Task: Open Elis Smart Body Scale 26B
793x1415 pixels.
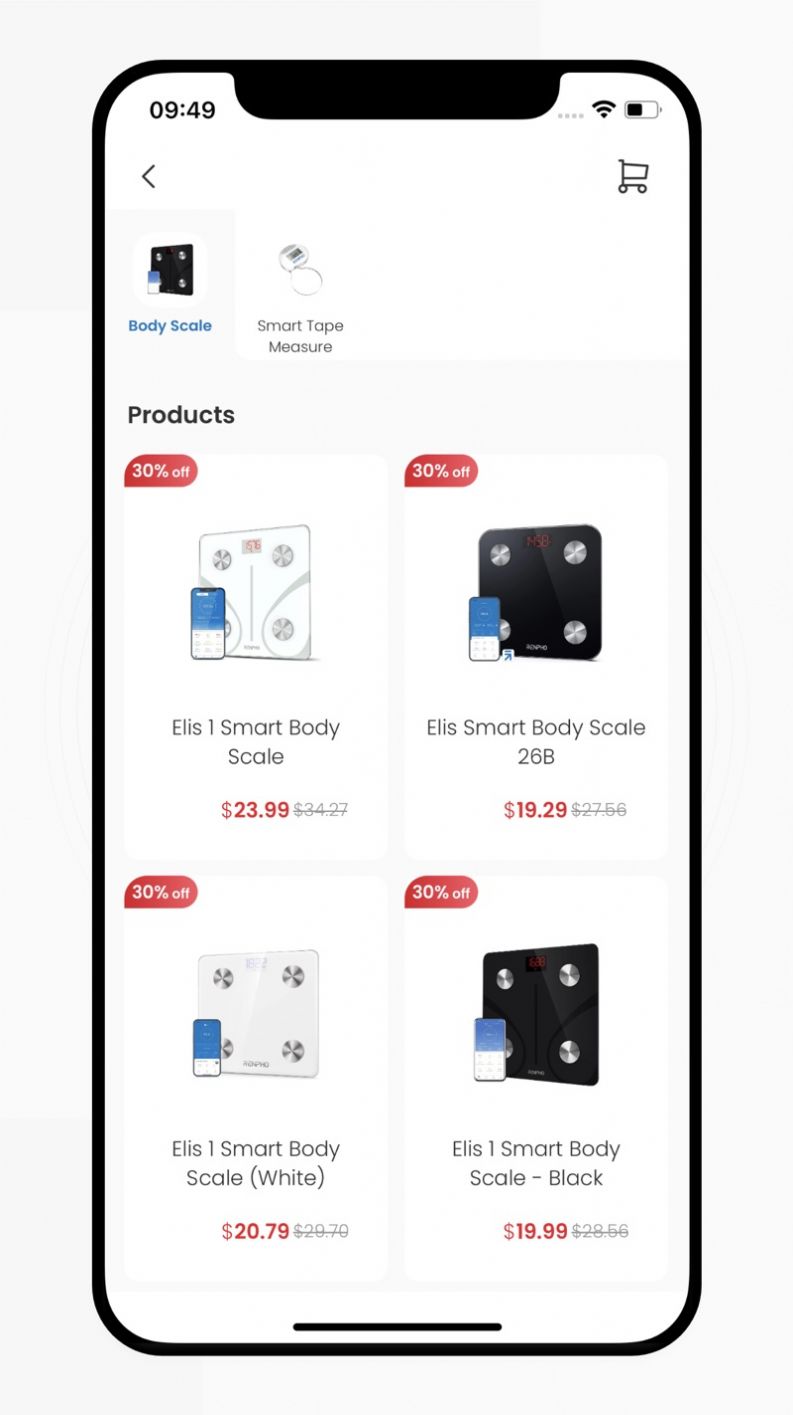Action: pyautogui.click(x=536, y=657)
